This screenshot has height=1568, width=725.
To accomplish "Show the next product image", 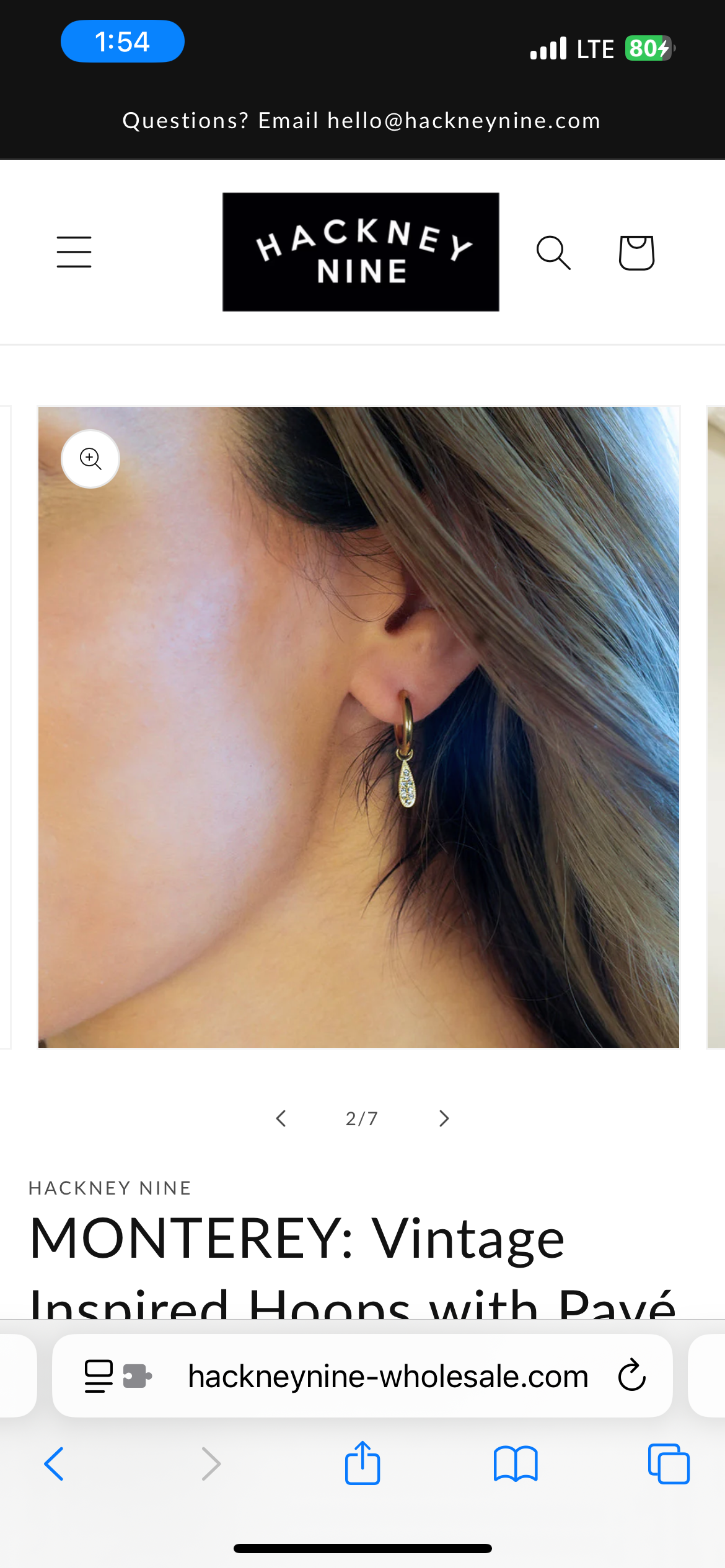I will [444, 1118].
